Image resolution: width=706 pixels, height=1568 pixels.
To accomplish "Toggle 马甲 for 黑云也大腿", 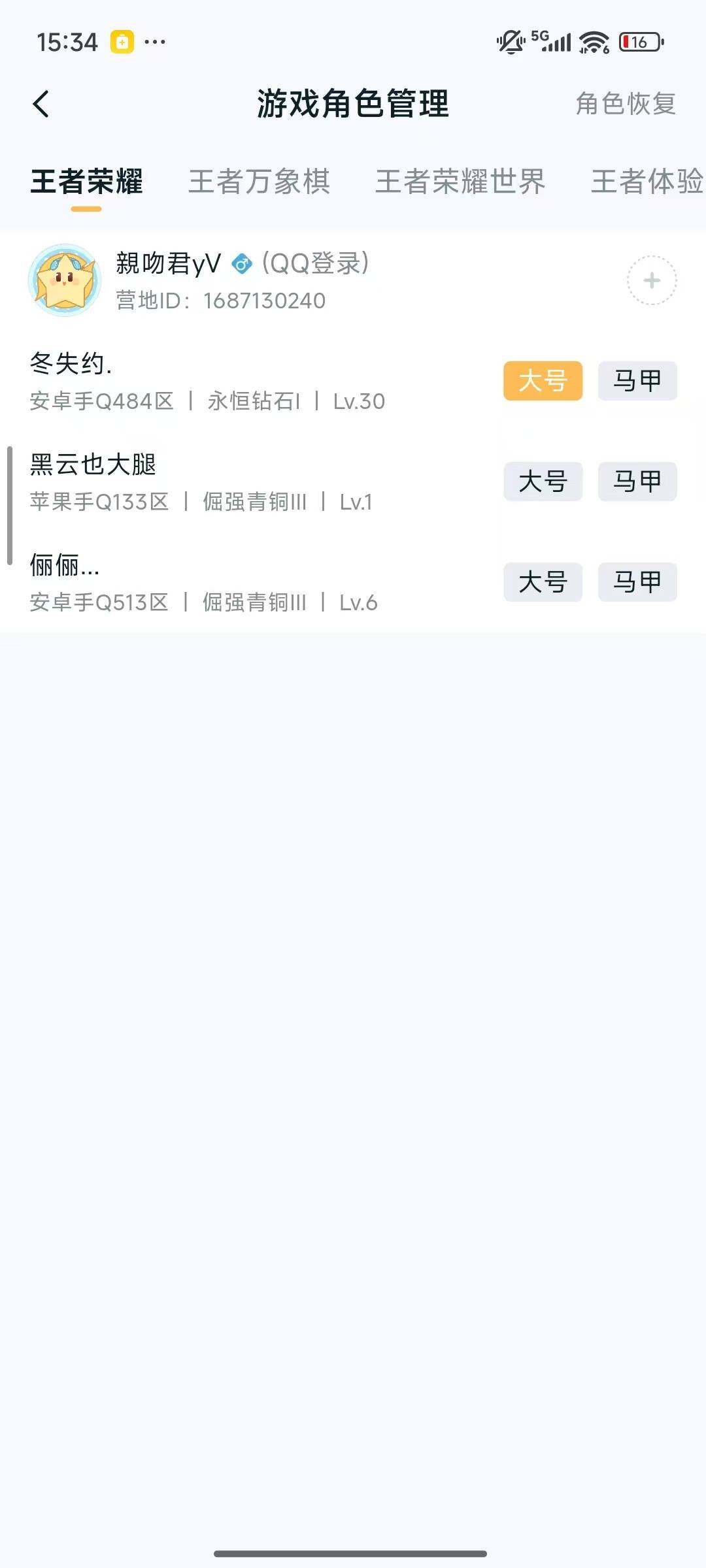I will click(x=637, y=482).
